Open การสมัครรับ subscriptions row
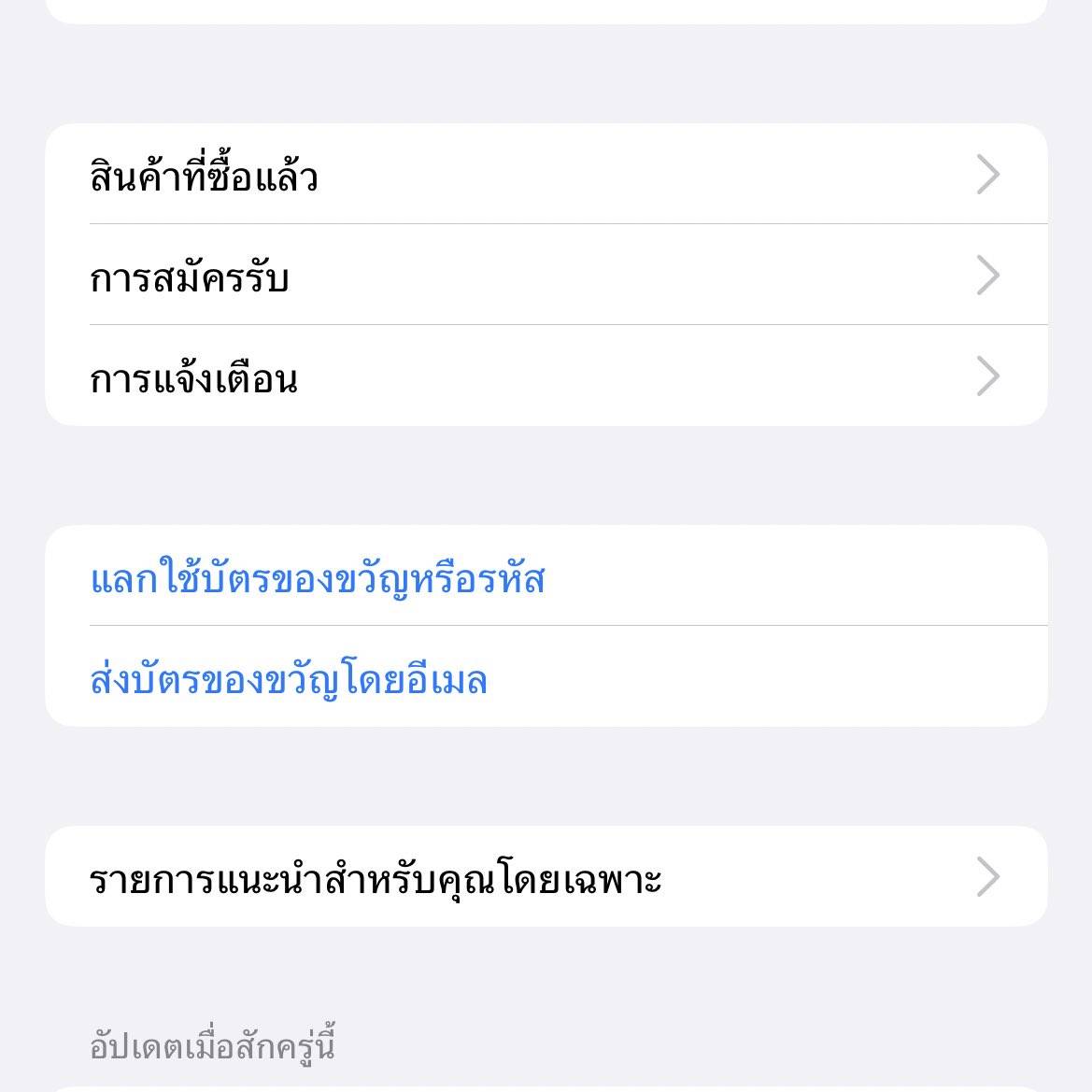 pos(546,276)
